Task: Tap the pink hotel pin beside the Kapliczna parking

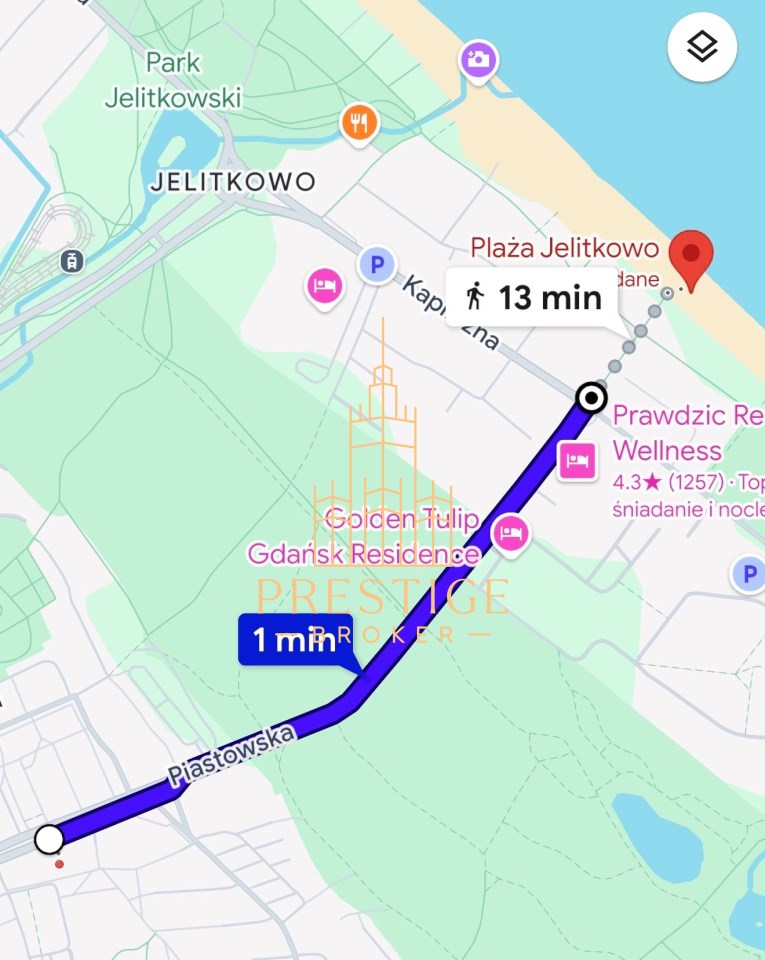Action: click(x=324, y=288)
